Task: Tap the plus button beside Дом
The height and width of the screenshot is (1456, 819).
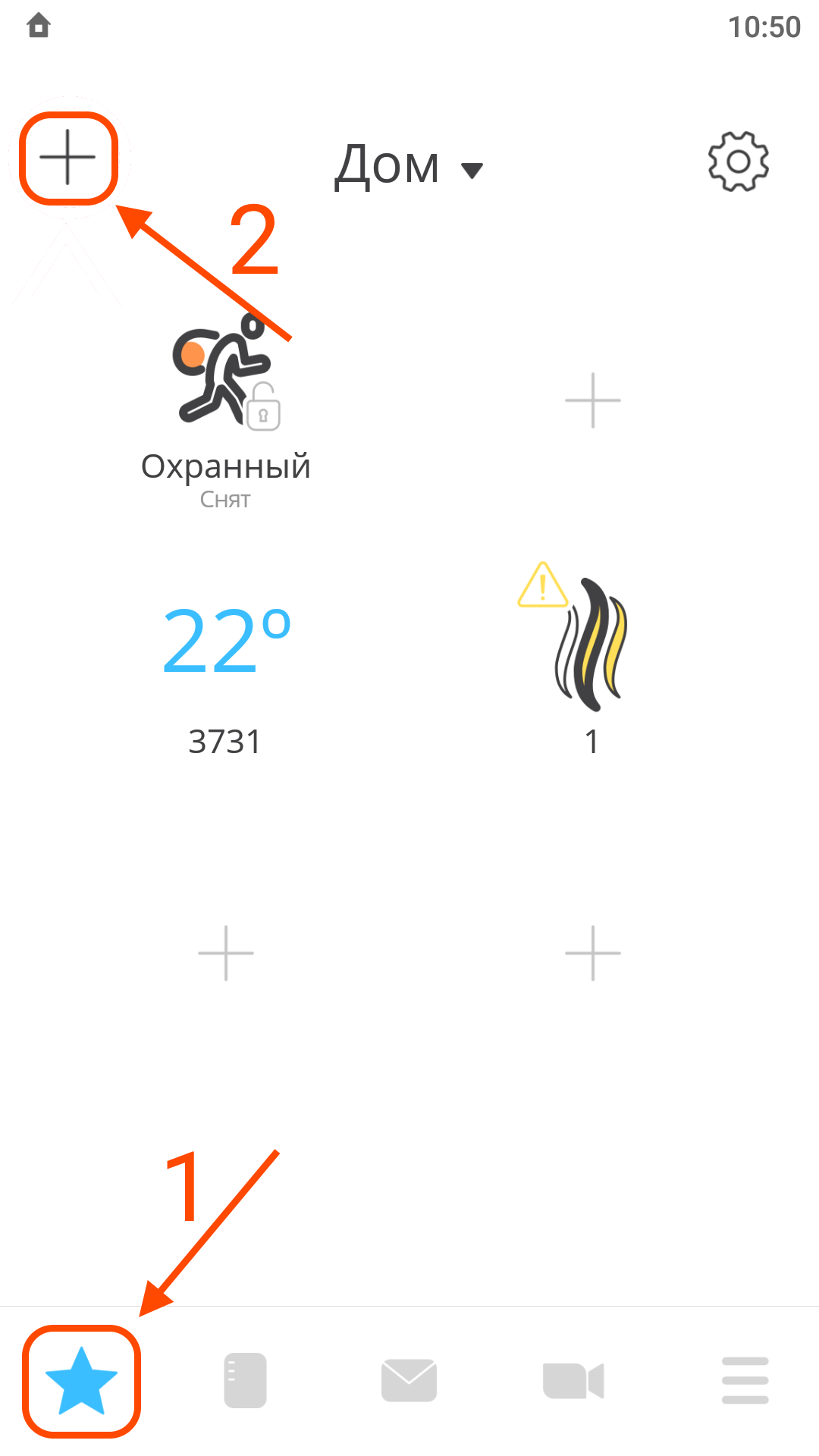Action: coord(68,158)
